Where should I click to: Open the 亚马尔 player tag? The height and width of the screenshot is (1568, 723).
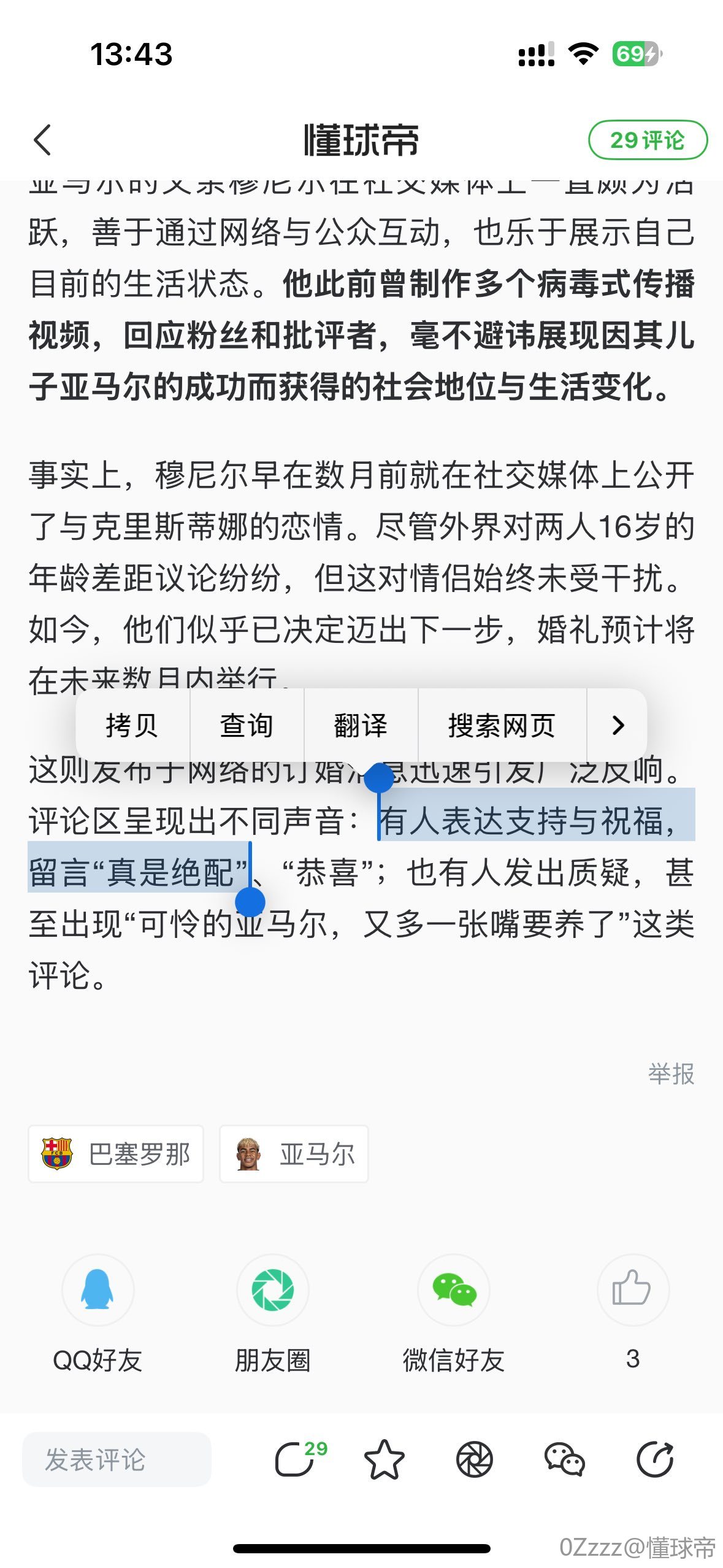click(x=294, y=1154)
